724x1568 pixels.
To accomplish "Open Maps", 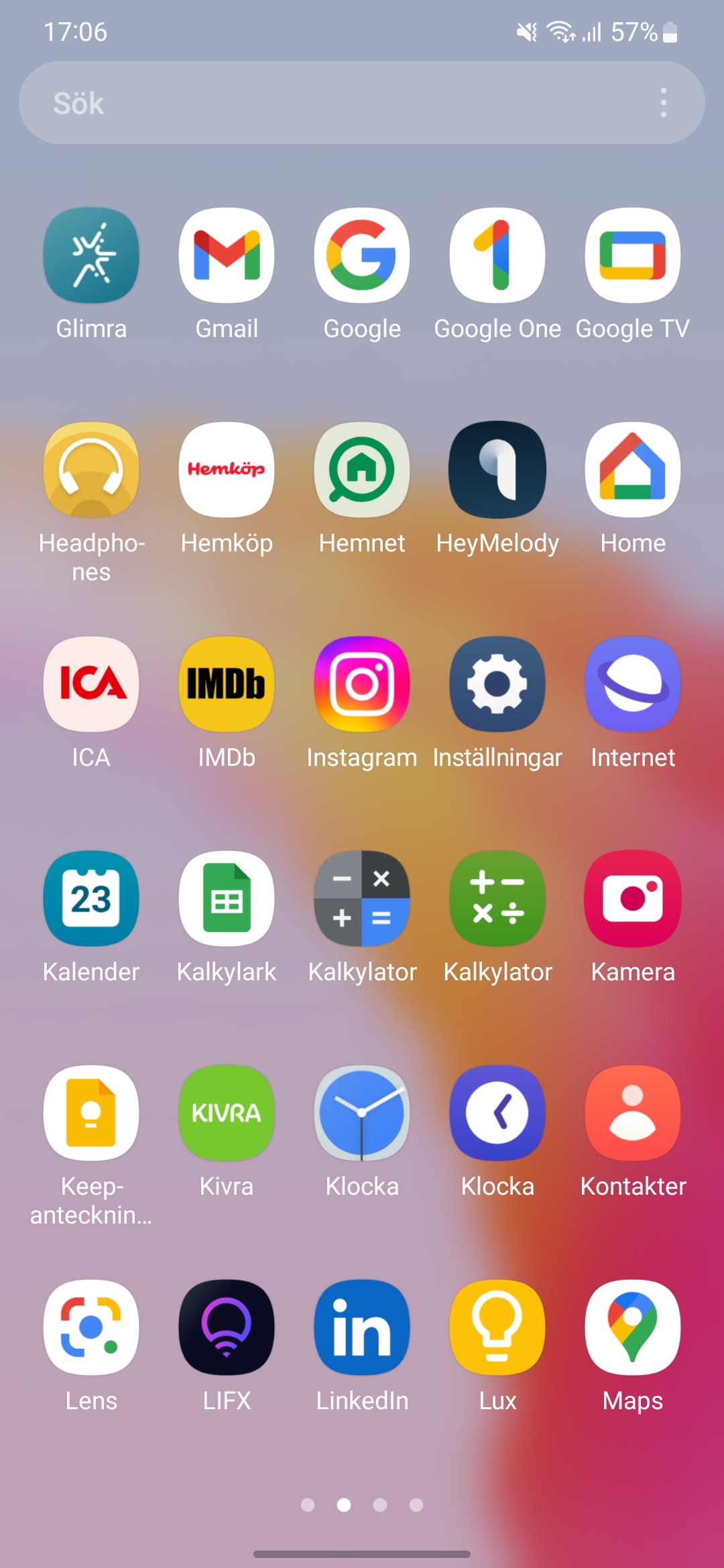I will pyautogui.click(x=633, y=1327).
